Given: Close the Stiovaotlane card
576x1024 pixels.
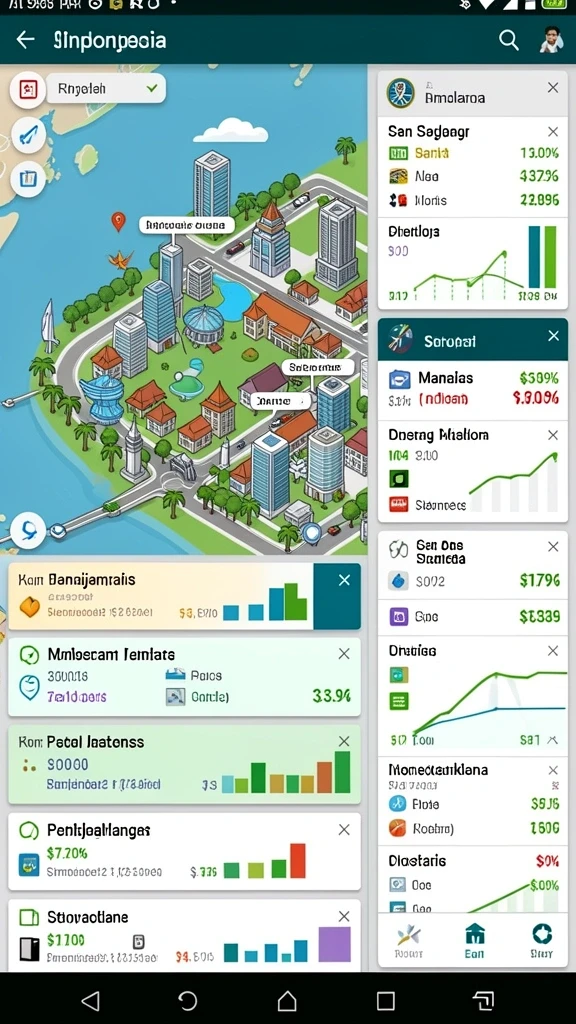Looking at the screenshot, I should pyautogui.click(x=344, y=916).
